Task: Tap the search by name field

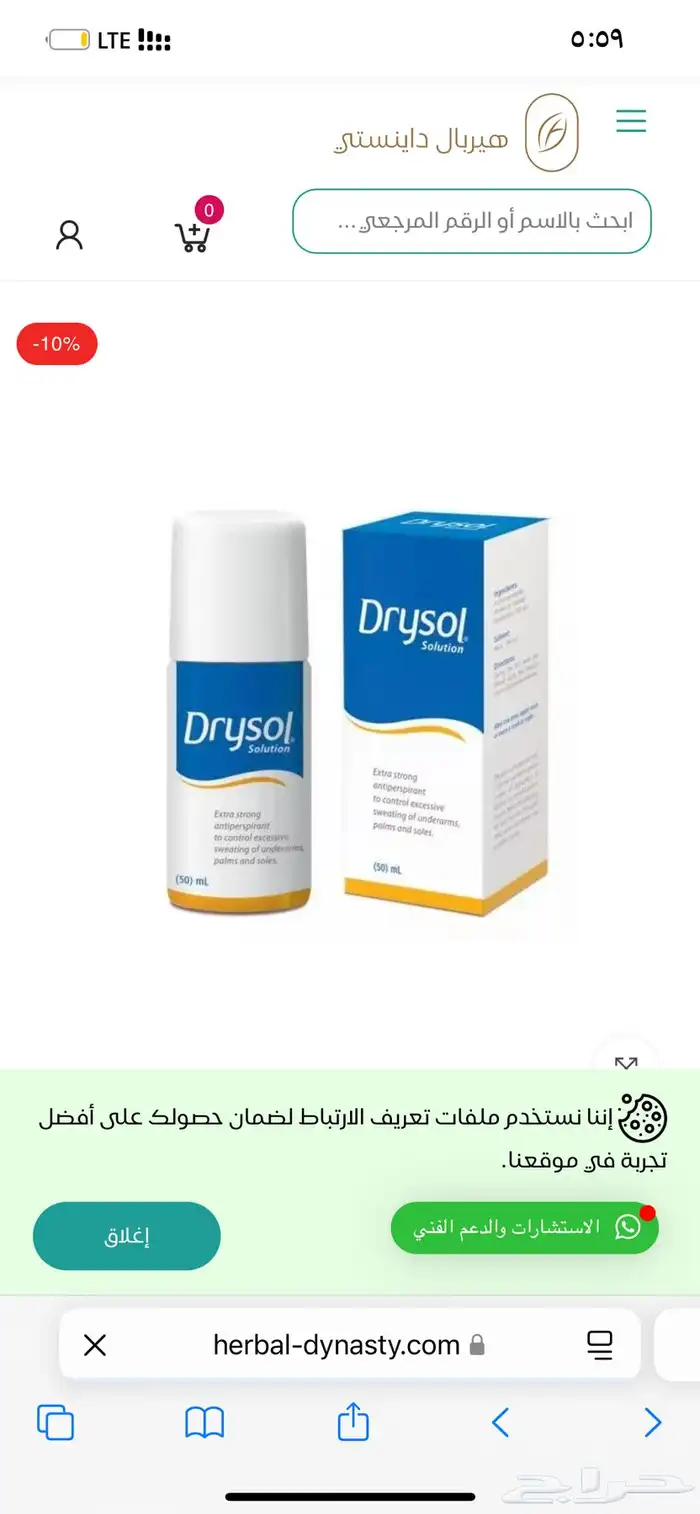Action: click(471, 221)
